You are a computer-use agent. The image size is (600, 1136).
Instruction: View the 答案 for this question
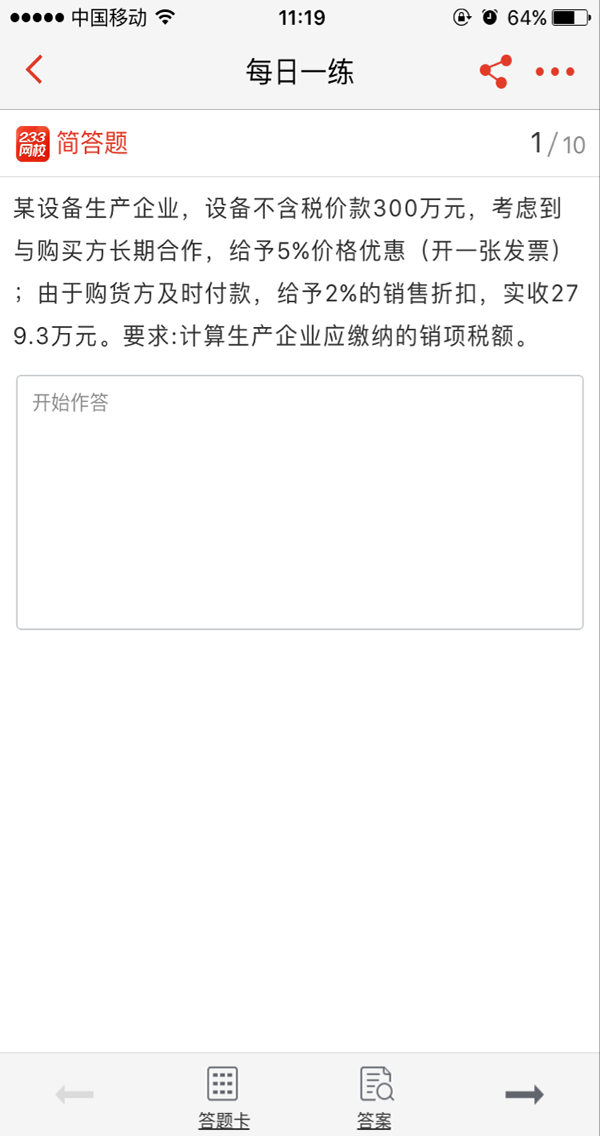point(375,1096)
